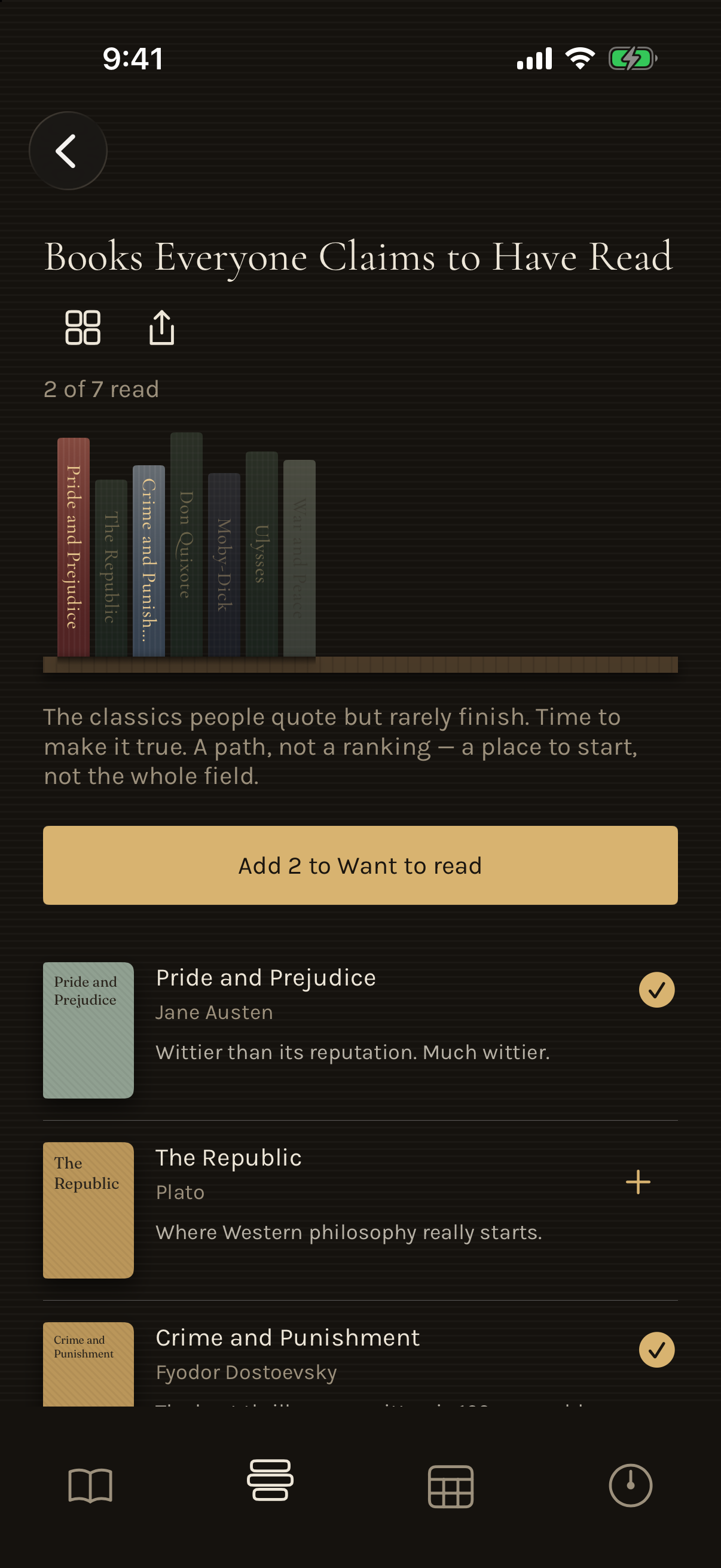Switch to the stacked lists tab

pyautogui.click(x=270, y=1480)
